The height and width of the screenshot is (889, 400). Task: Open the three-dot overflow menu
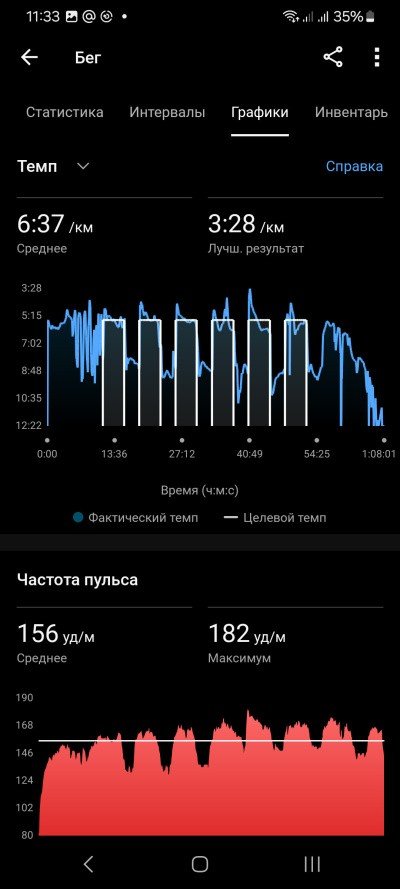[377, 57]
